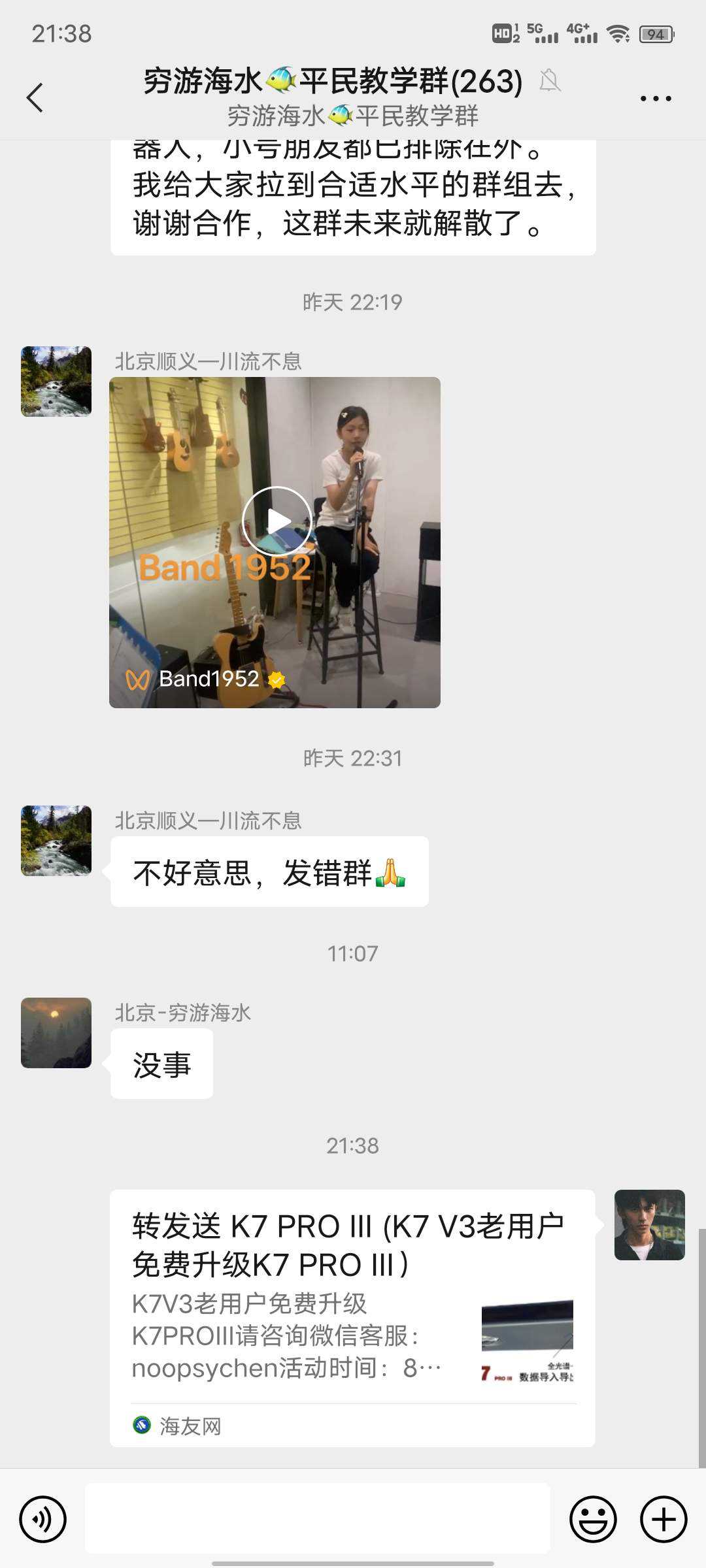Open 北京顺义—川流不息's avatar beside the video
Viewport: 706px width, 1568px height.
pos(56,382)
